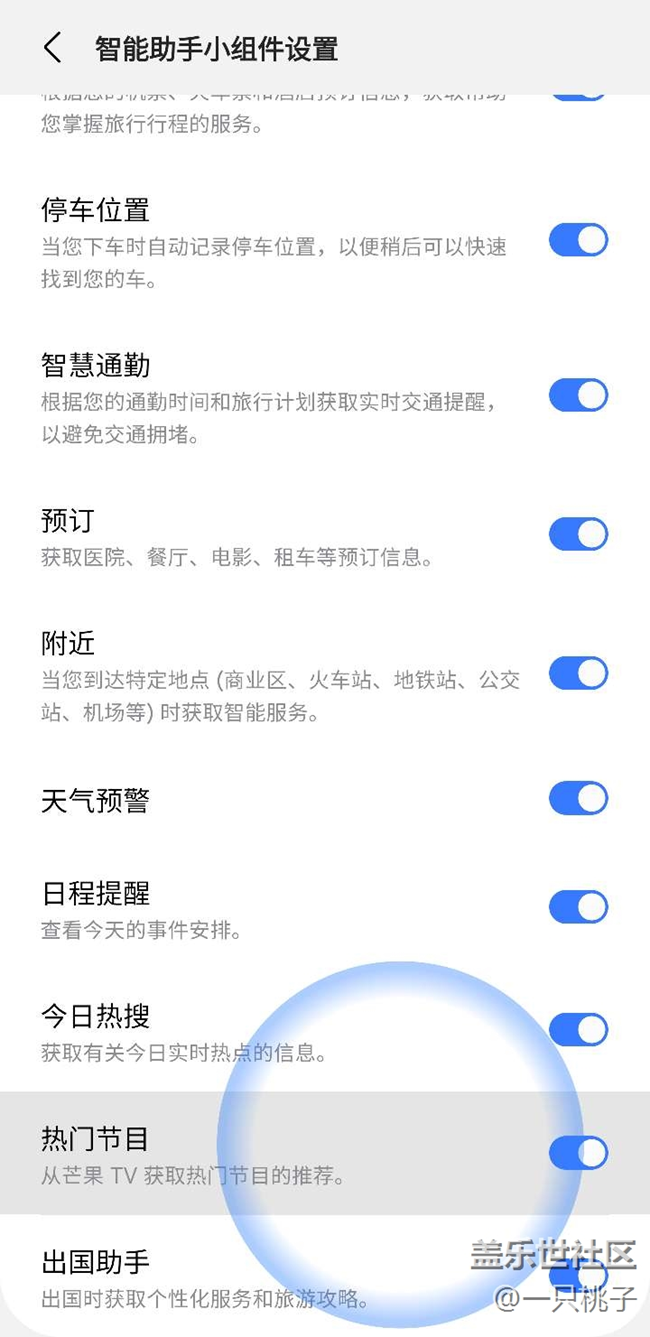Go back from widget settings
650x1337 pixels.
pos(53,48)
